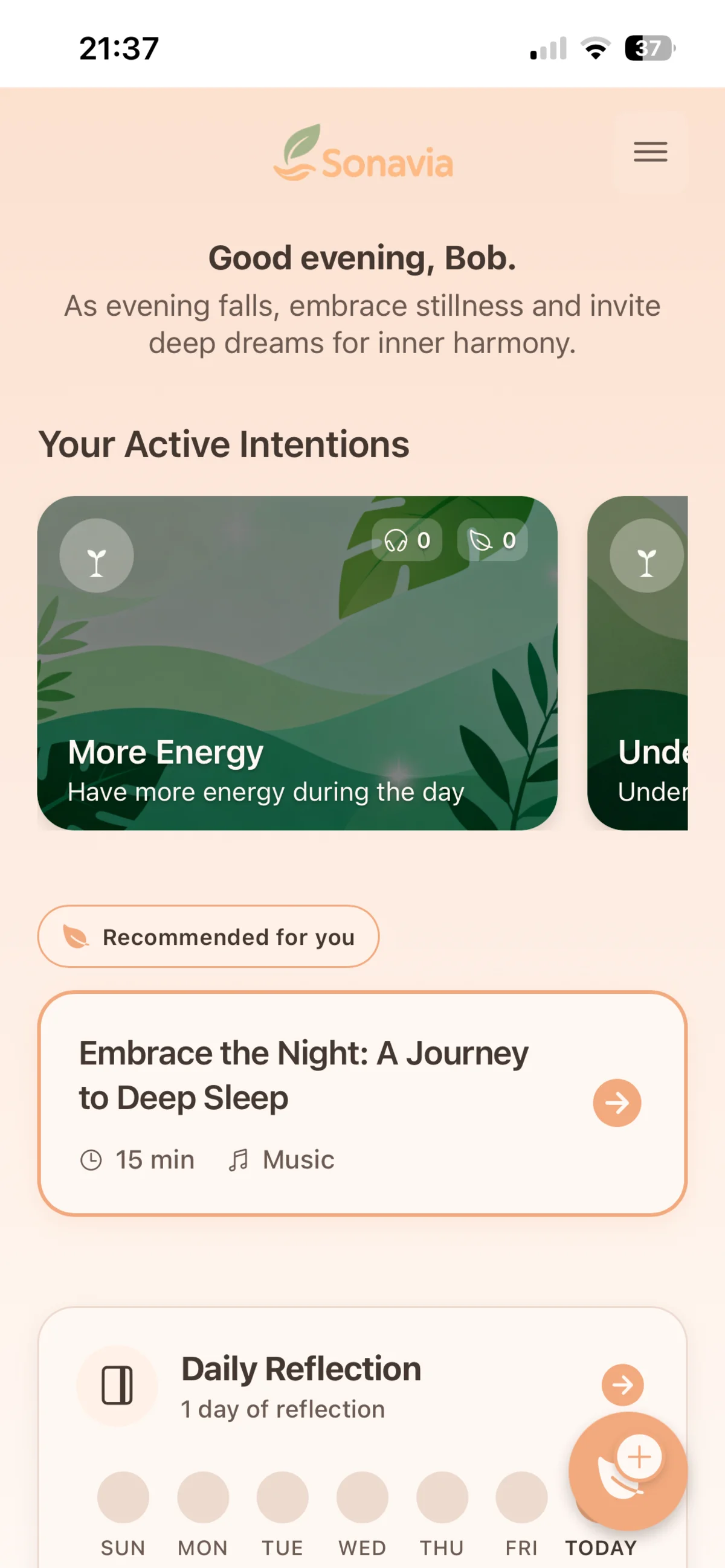Select the FRI reflection day circle
This screenshot has height=1568, width=725.
point(521,1497)
